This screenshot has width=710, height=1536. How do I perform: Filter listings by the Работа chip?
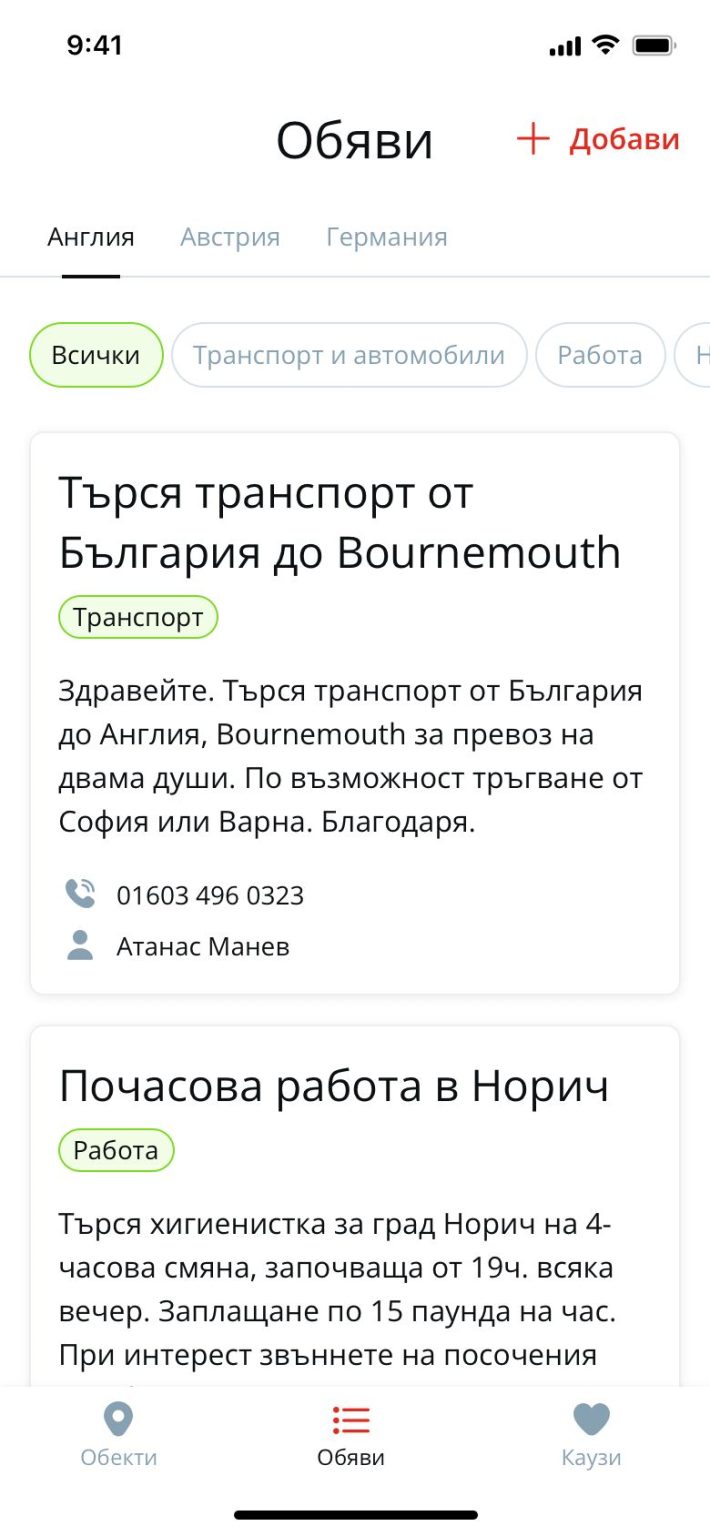[600, 355]
